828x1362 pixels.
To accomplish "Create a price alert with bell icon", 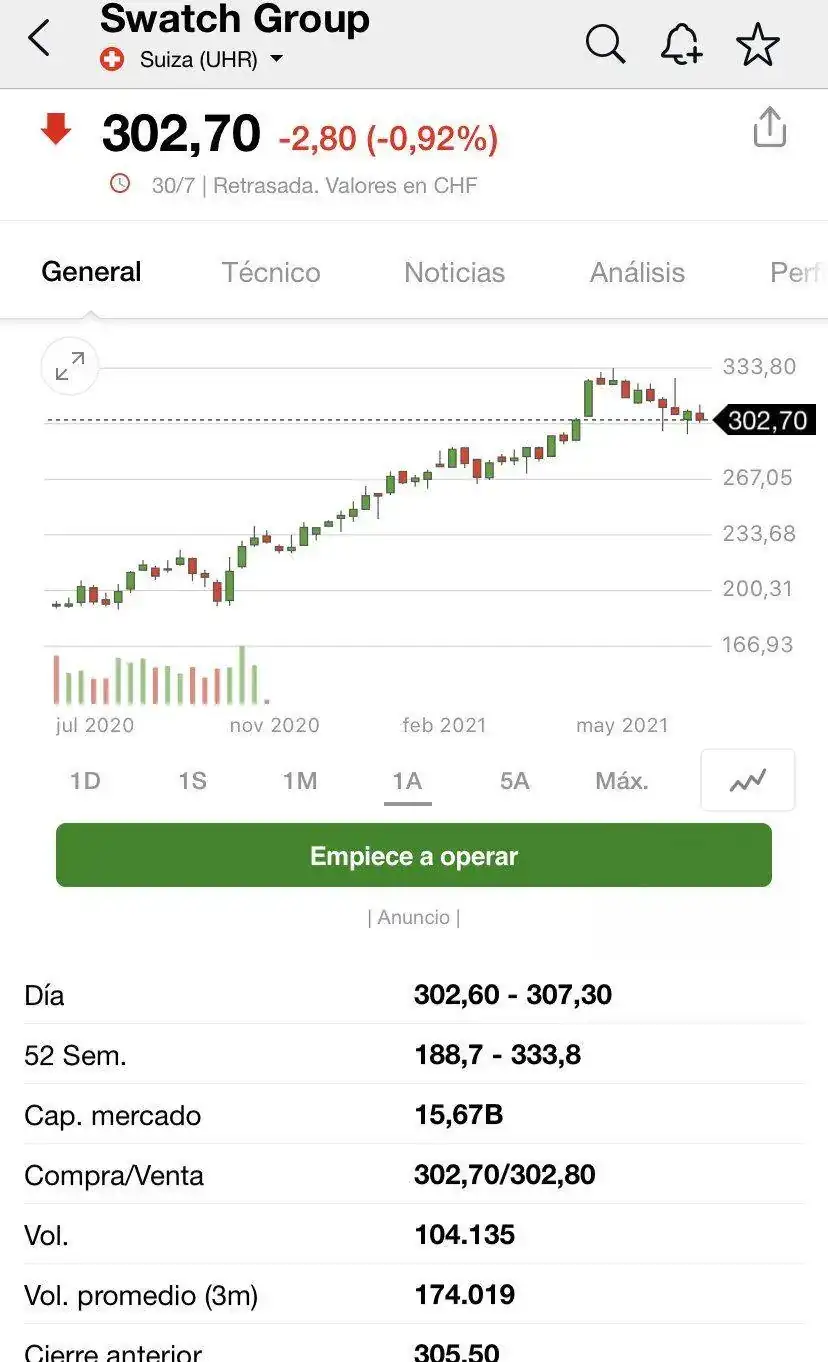I will pos(682,44).
